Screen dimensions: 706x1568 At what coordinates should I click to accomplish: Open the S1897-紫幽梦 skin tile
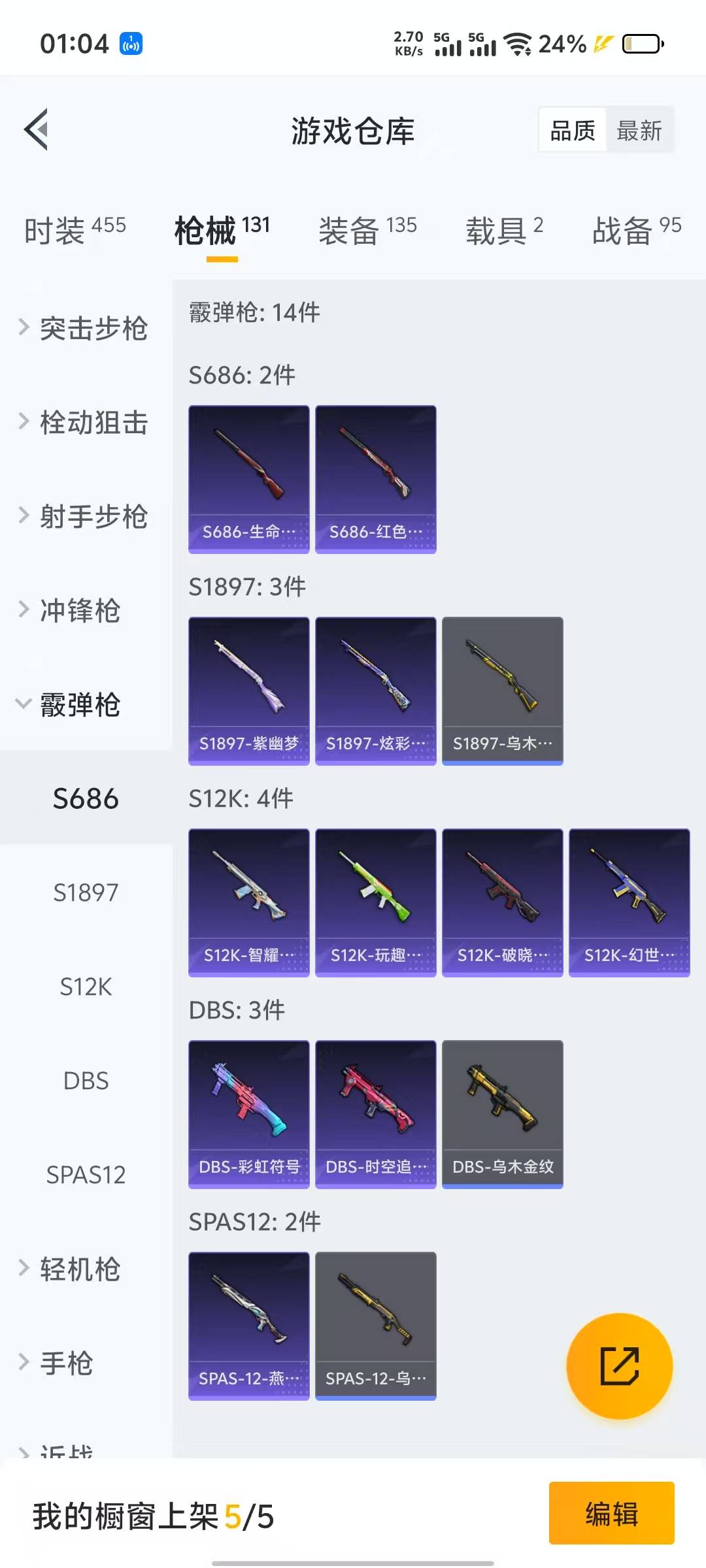pos(248,691)
